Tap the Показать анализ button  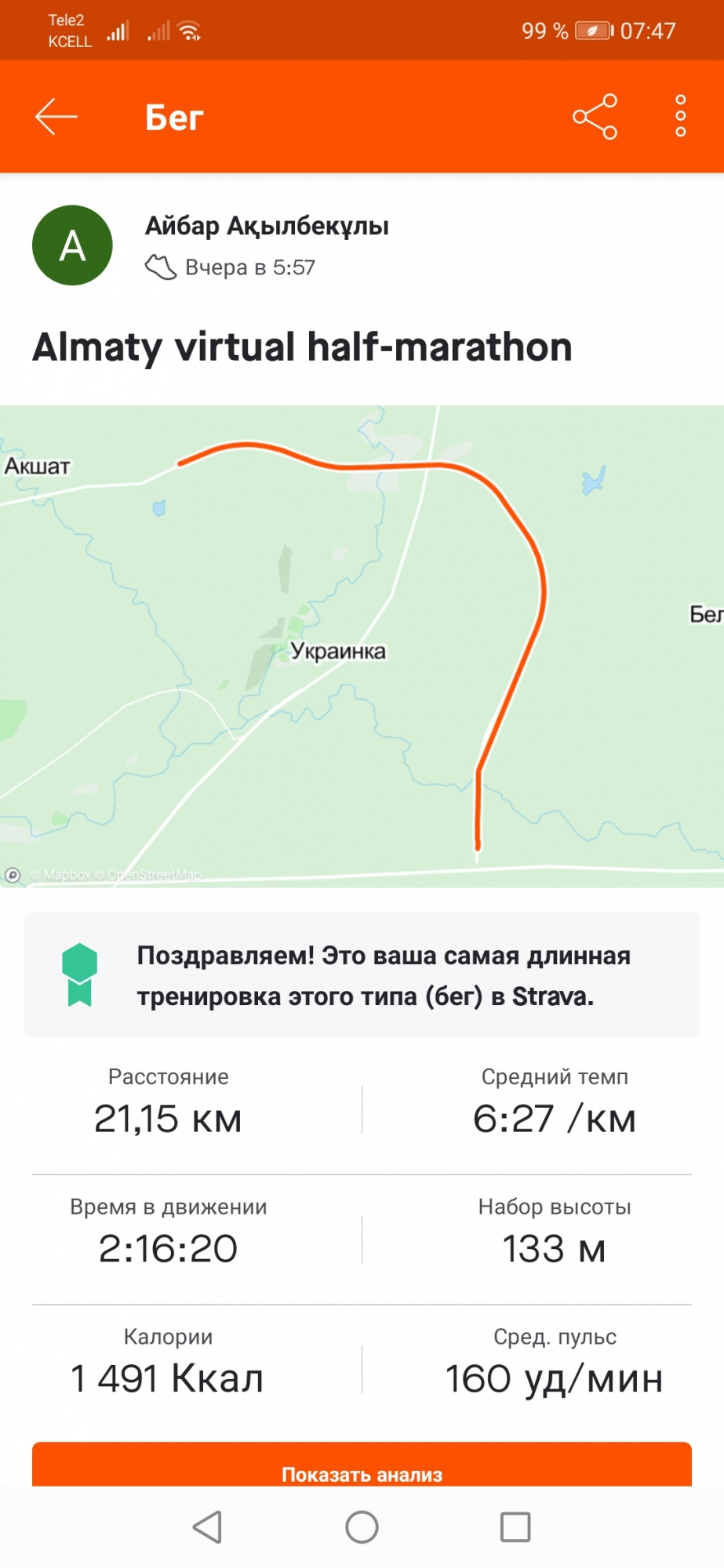point(362,1467)
